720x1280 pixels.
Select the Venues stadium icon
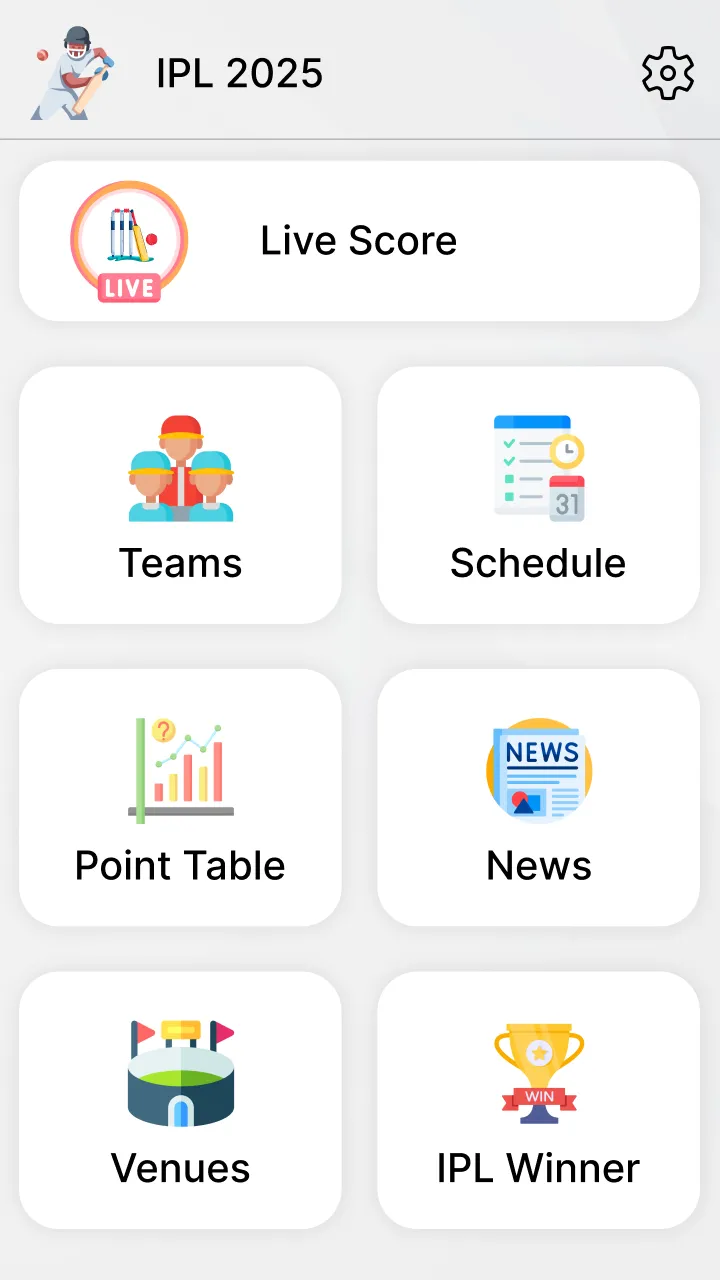tap(180, 1070)
